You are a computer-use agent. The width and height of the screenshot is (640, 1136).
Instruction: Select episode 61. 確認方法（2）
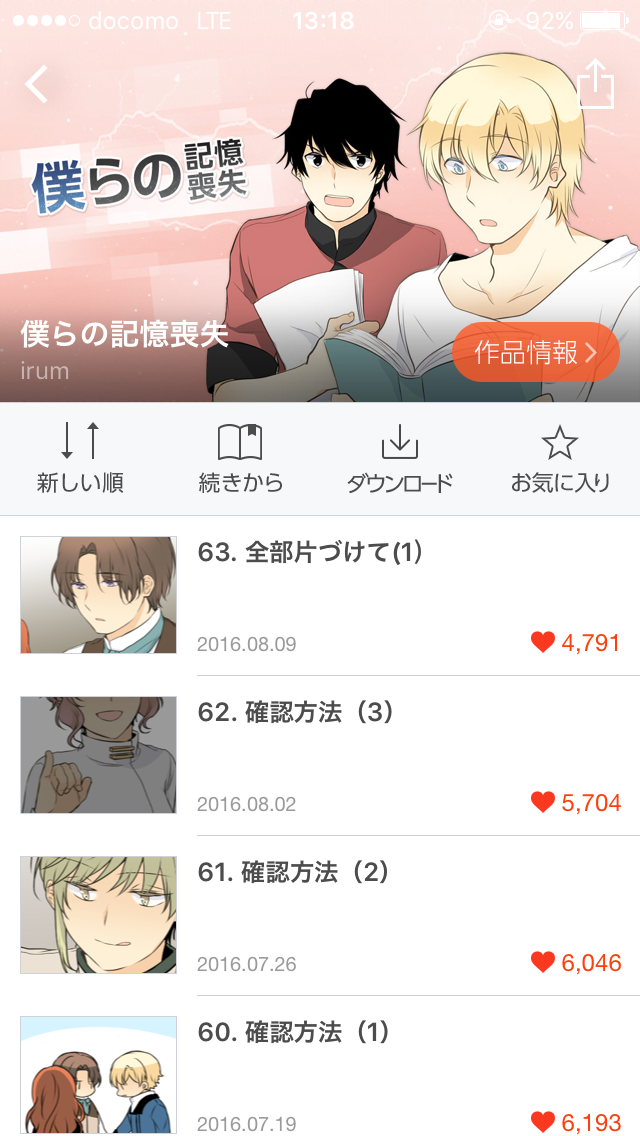(320, 916)
